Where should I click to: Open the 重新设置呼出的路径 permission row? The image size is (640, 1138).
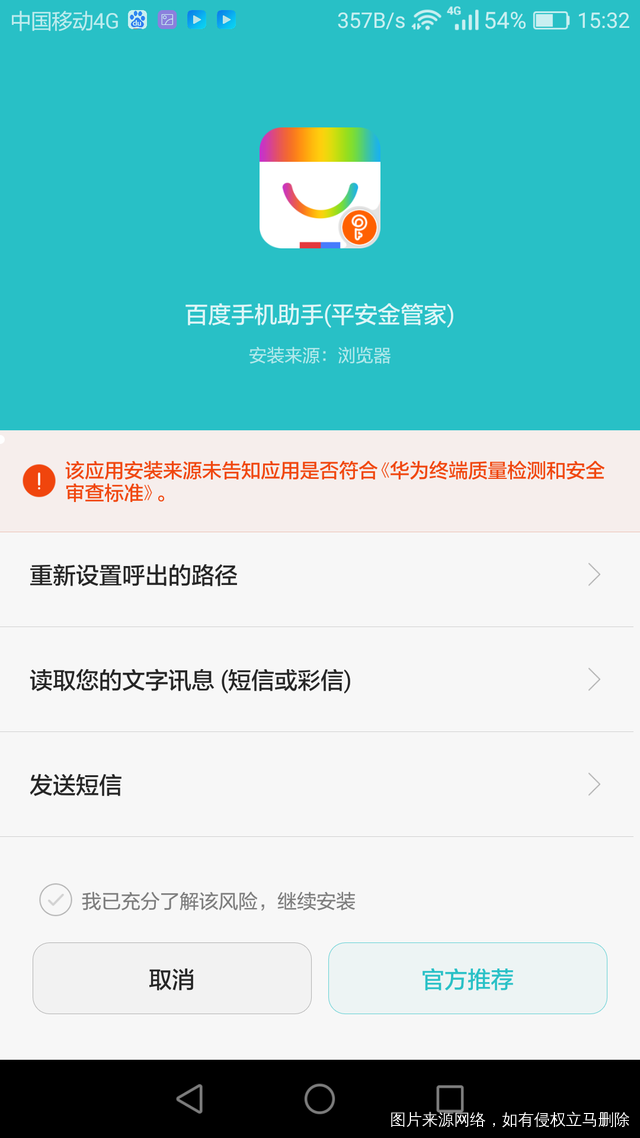pyautogui.click(x=320, y=576)
